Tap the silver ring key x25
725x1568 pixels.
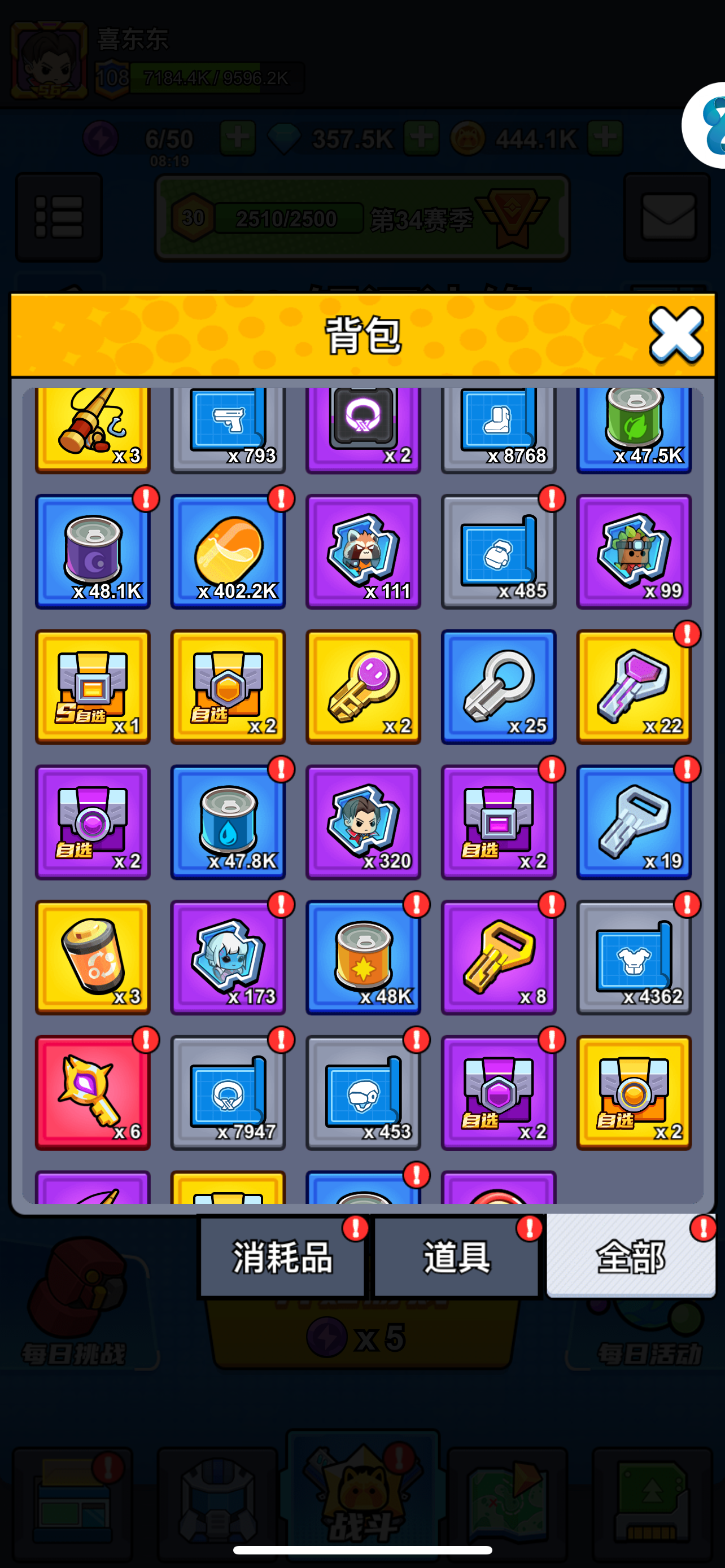499,686
